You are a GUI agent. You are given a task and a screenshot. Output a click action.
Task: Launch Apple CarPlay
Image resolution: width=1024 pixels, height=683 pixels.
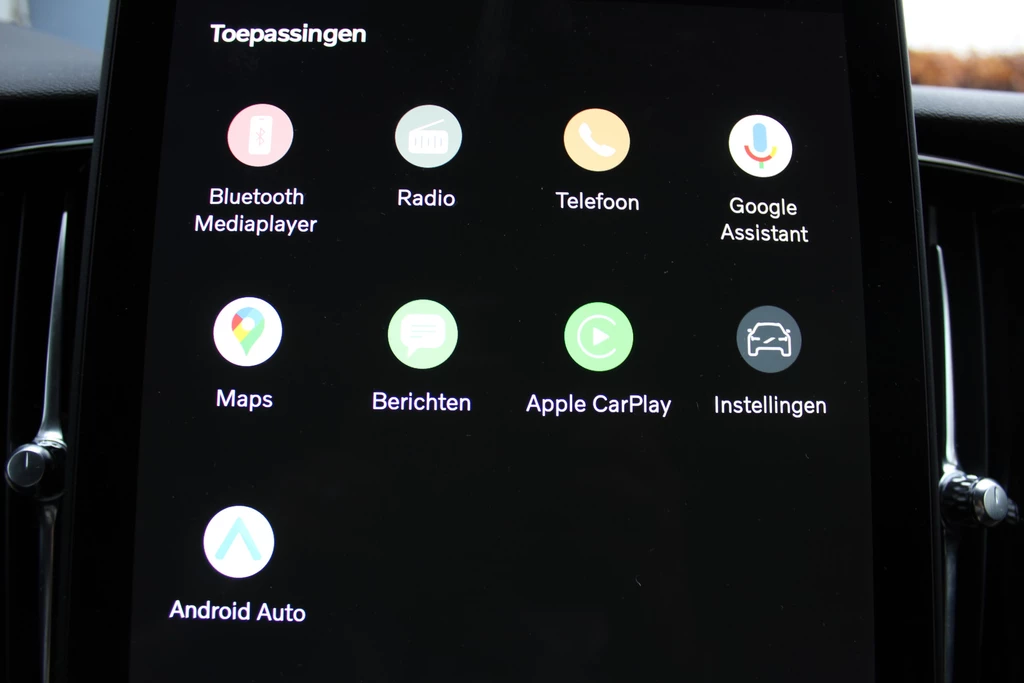click(598, 337)
